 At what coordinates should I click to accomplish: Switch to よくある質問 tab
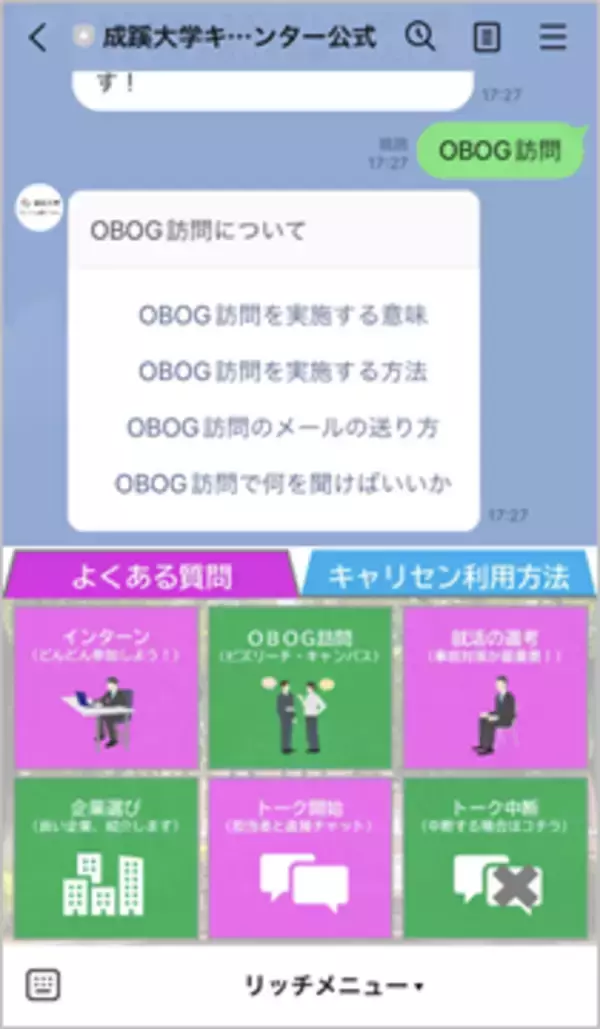(x=150, y=577)
